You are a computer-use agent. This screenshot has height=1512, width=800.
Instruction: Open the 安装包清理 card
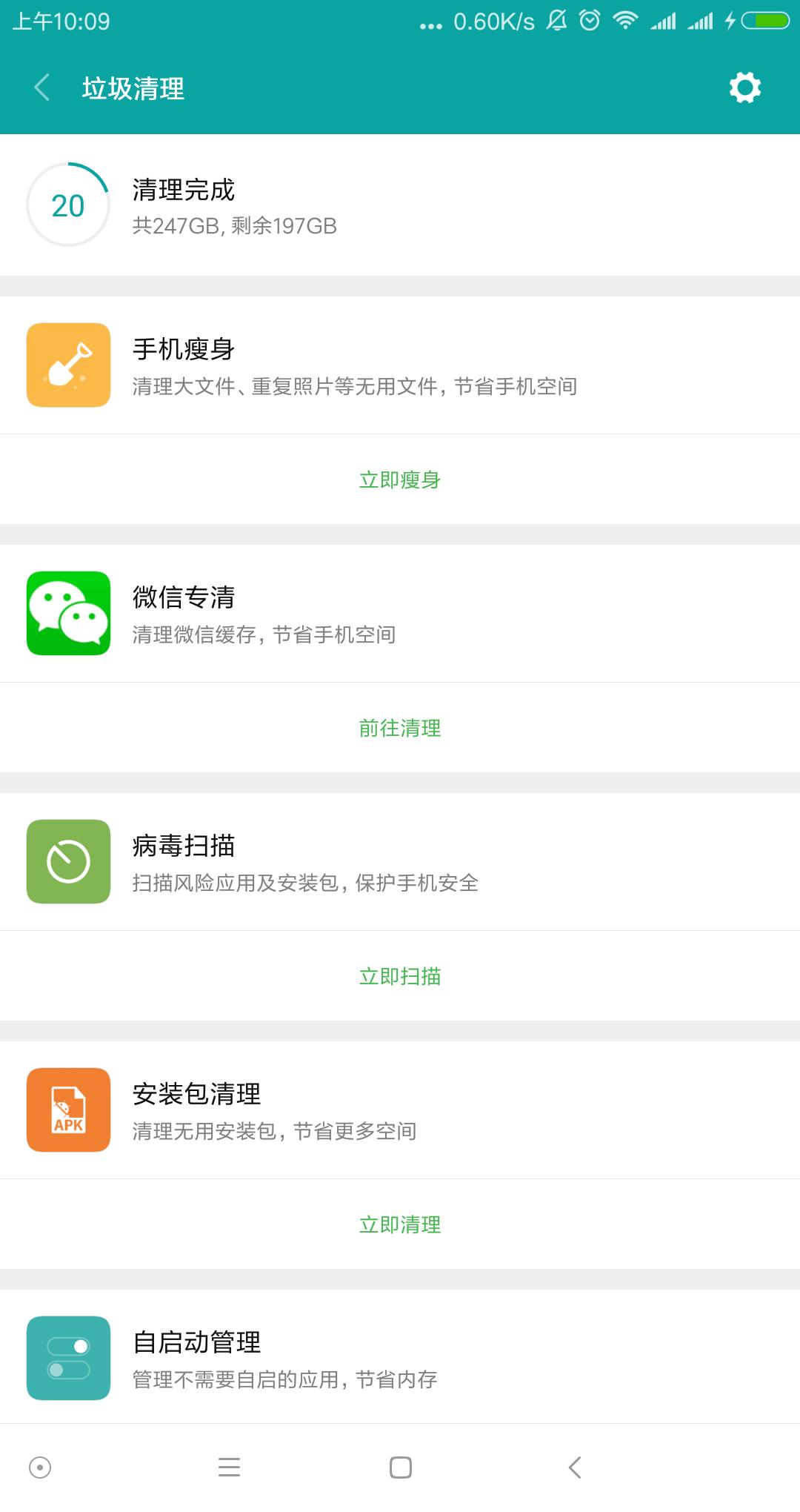(x=400, y=1110)
